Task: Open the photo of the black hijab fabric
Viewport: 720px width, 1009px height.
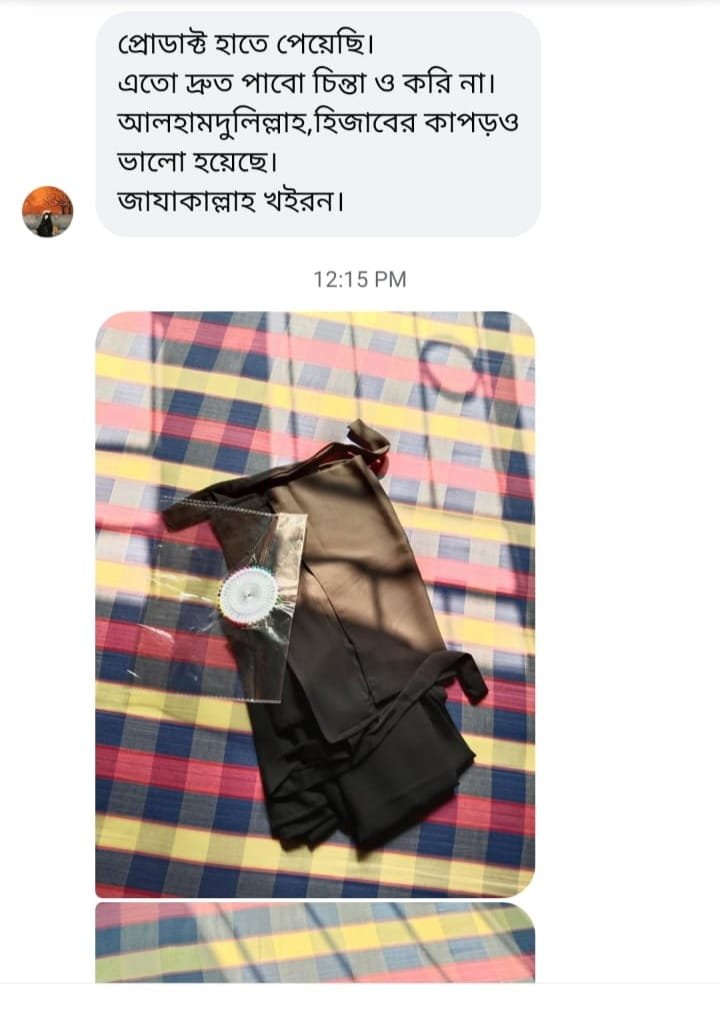Action: coord(315,604)
